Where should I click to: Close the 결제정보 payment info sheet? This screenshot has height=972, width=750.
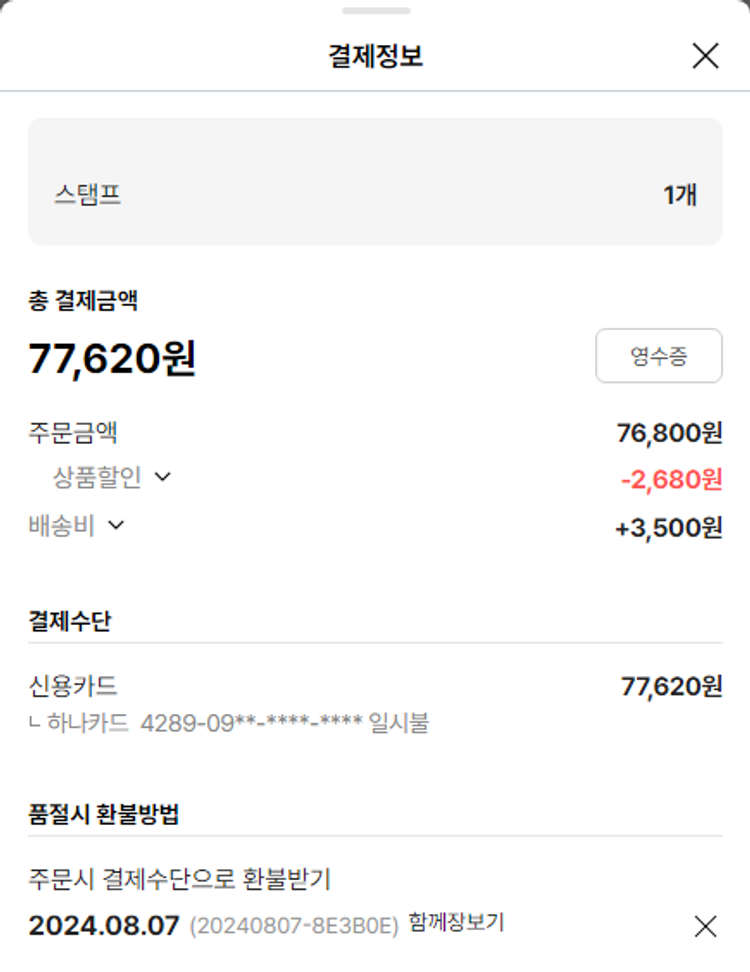click(705, 56)
